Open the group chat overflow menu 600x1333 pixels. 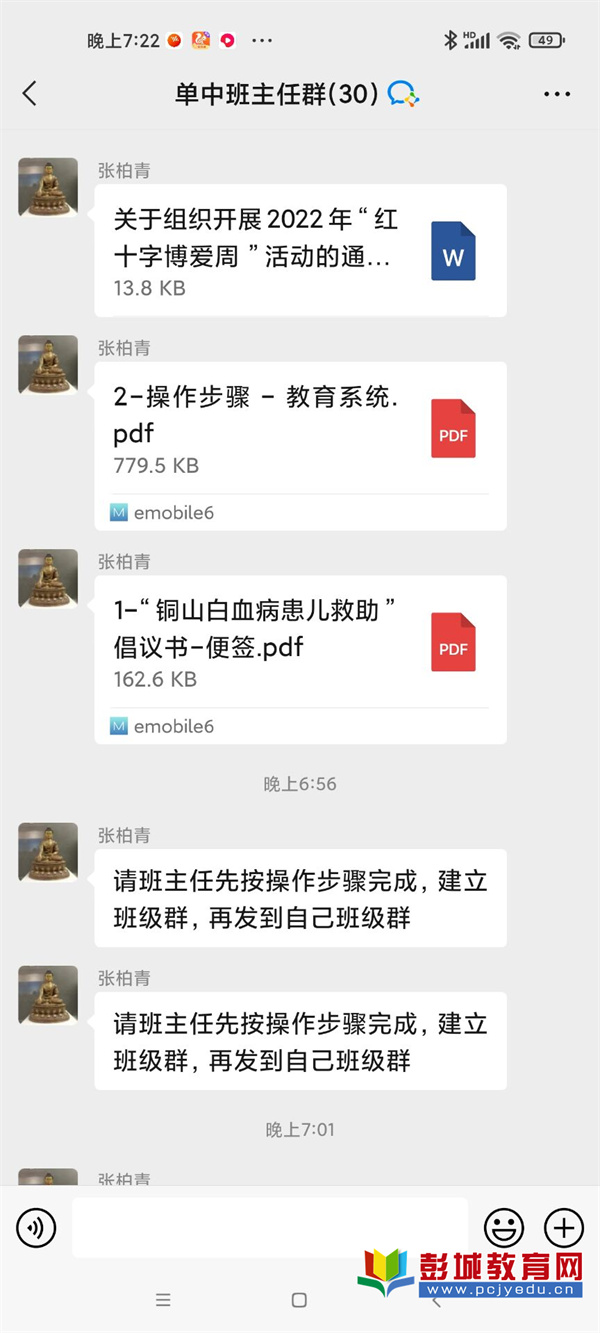(557, 94)
